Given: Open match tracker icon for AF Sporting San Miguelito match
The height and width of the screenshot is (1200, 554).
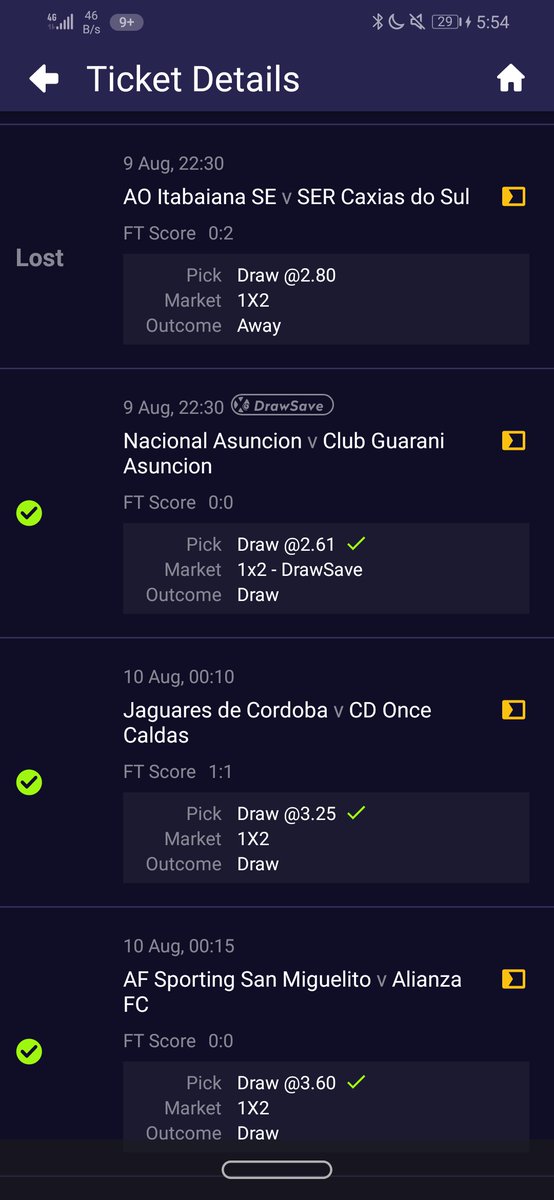Looking at the screenshot, I should tap(513, 979).
